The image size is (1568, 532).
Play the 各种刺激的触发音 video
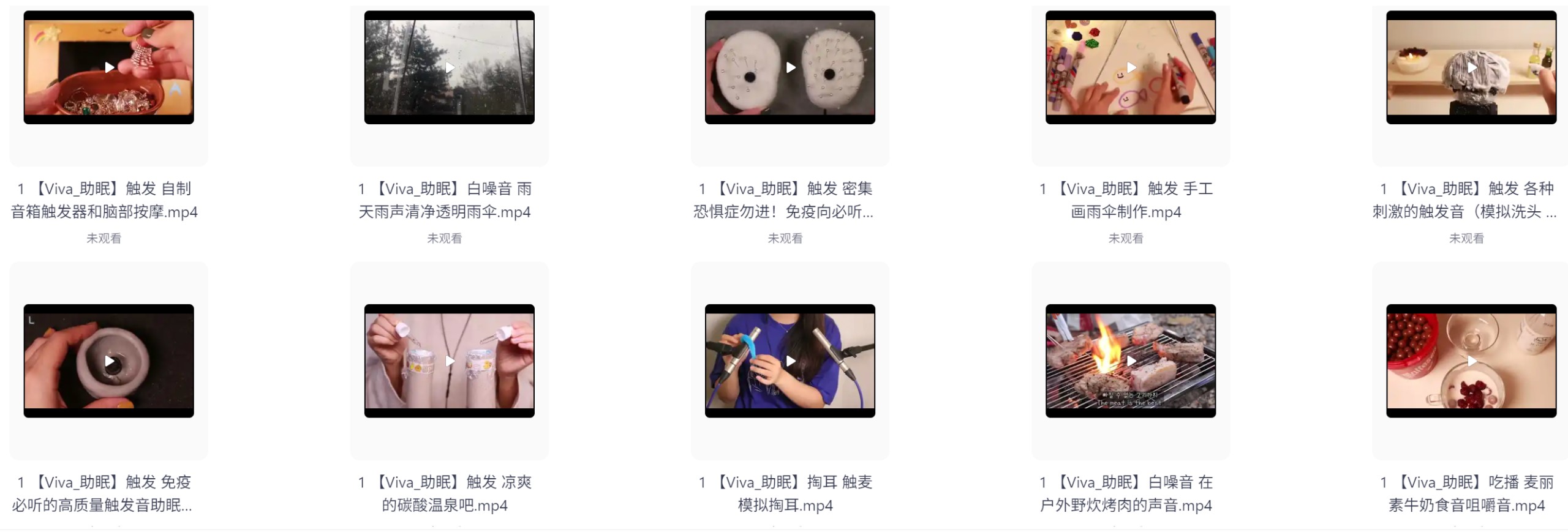coord(1471,67)
